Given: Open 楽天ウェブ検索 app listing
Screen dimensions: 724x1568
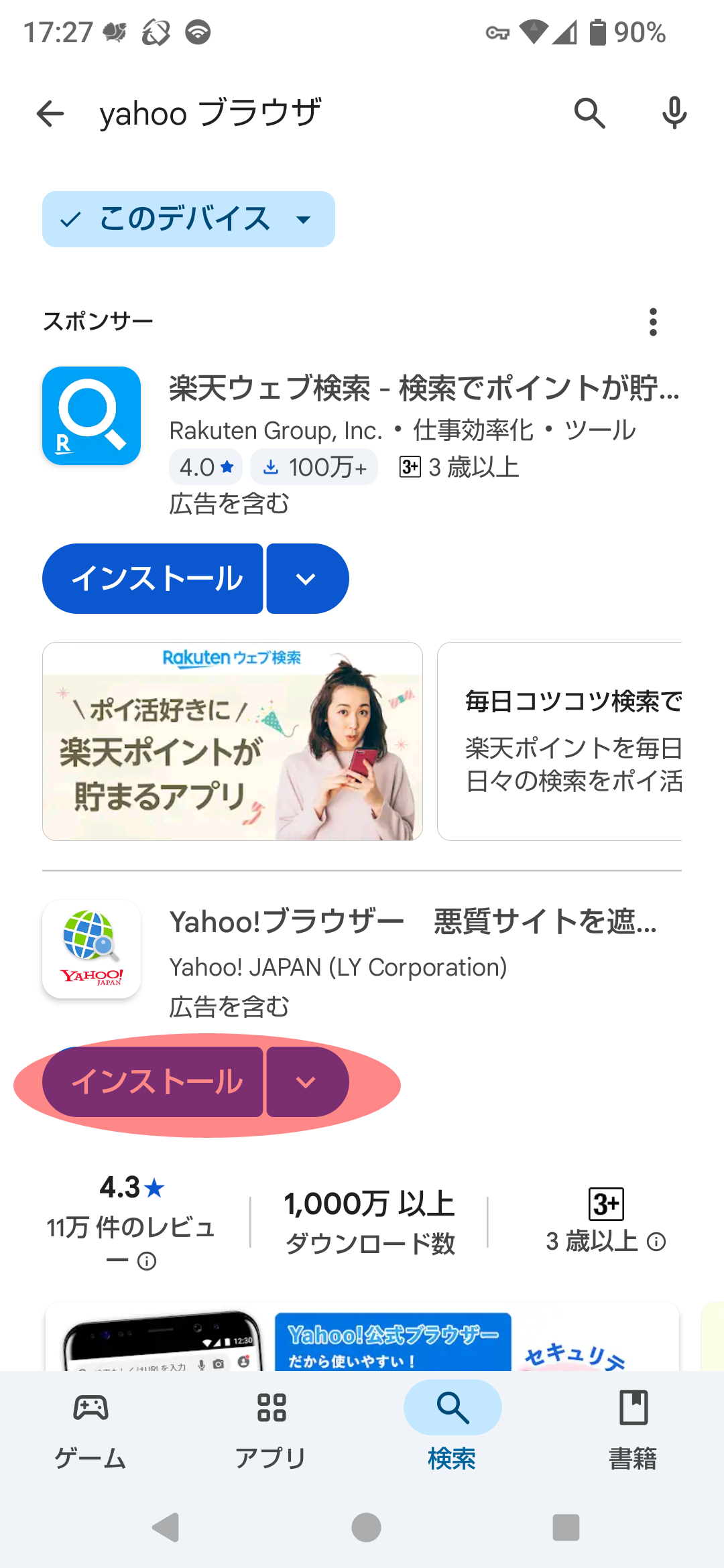Looking at the screenshot, I should (x=422, y=389).
